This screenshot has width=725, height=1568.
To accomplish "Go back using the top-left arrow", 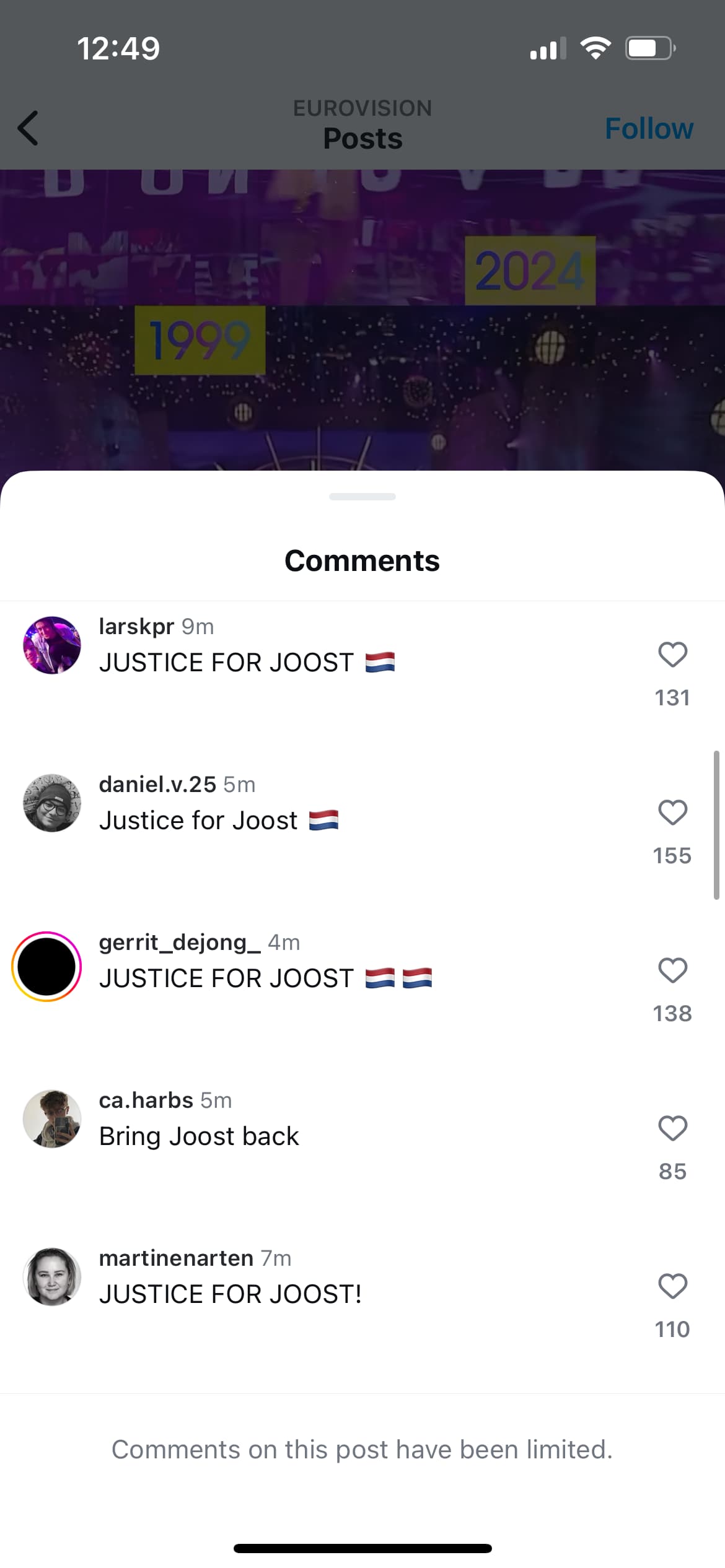I will [x=28, y=128].
